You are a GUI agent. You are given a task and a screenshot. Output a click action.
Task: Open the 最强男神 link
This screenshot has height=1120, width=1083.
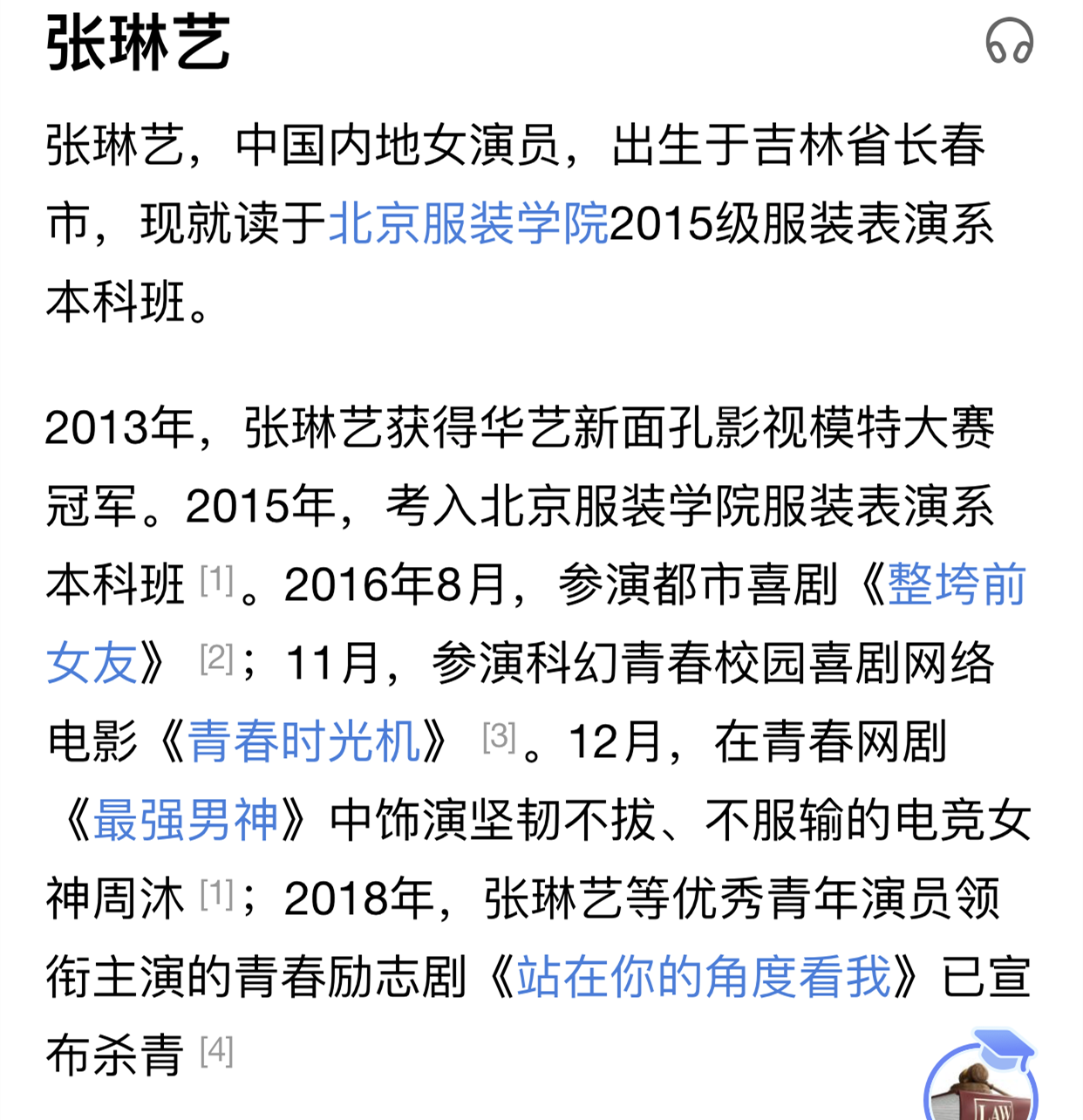[186, 820]
